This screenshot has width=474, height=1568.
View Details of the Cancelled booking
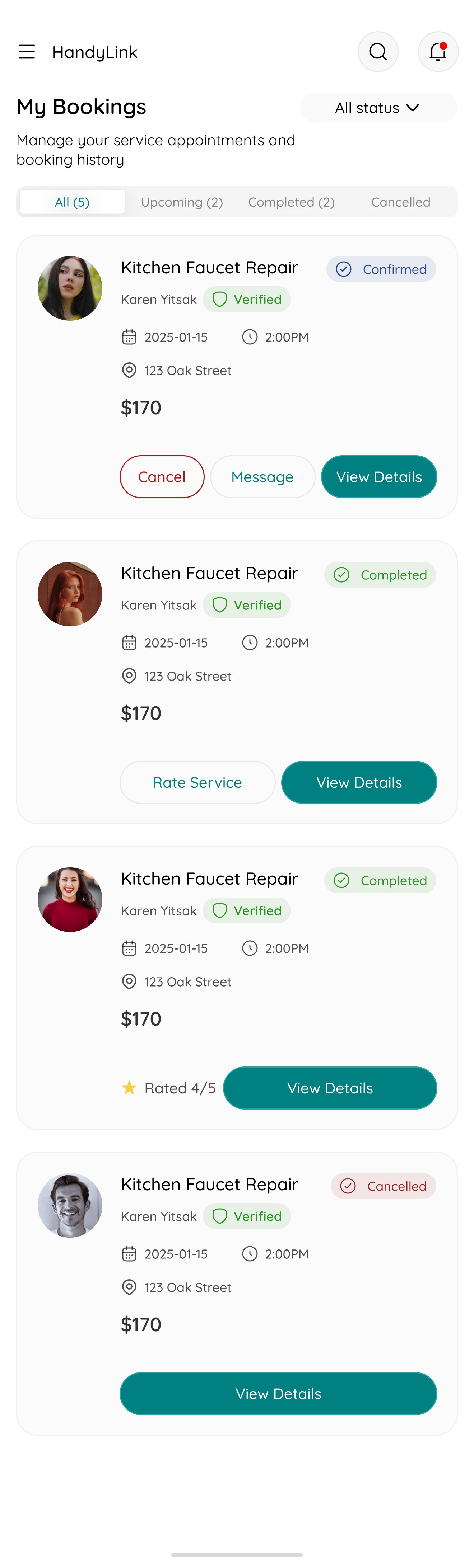click(x=278, y=1393)
